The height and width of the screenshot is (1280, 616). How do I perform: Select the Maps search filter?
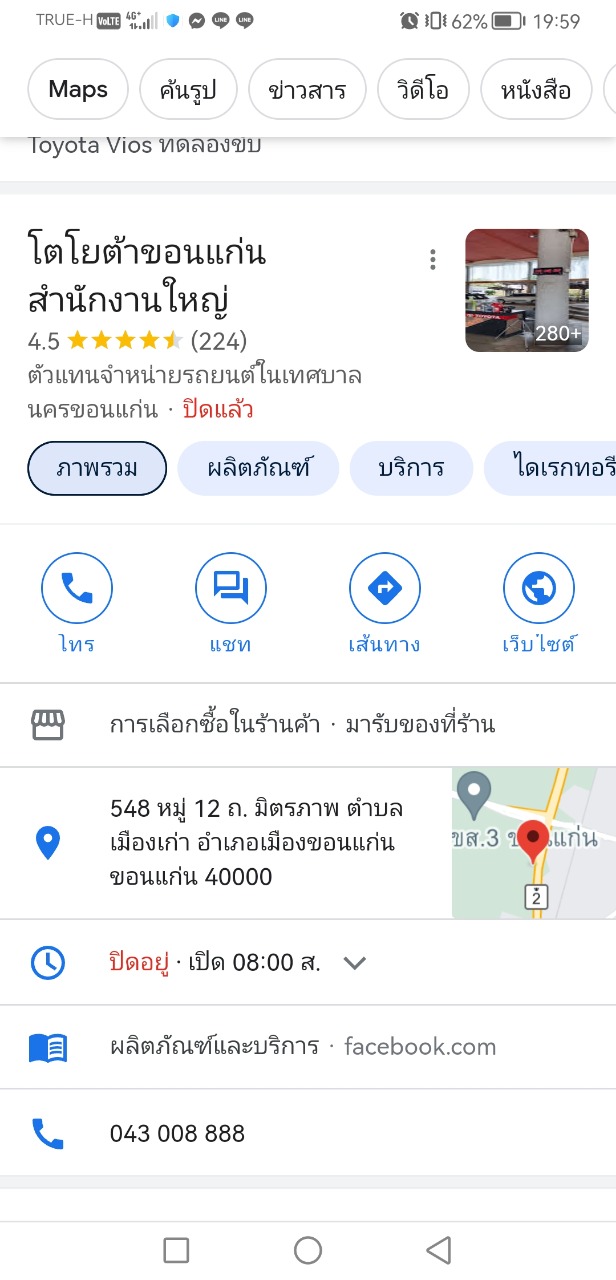[78, 90]
